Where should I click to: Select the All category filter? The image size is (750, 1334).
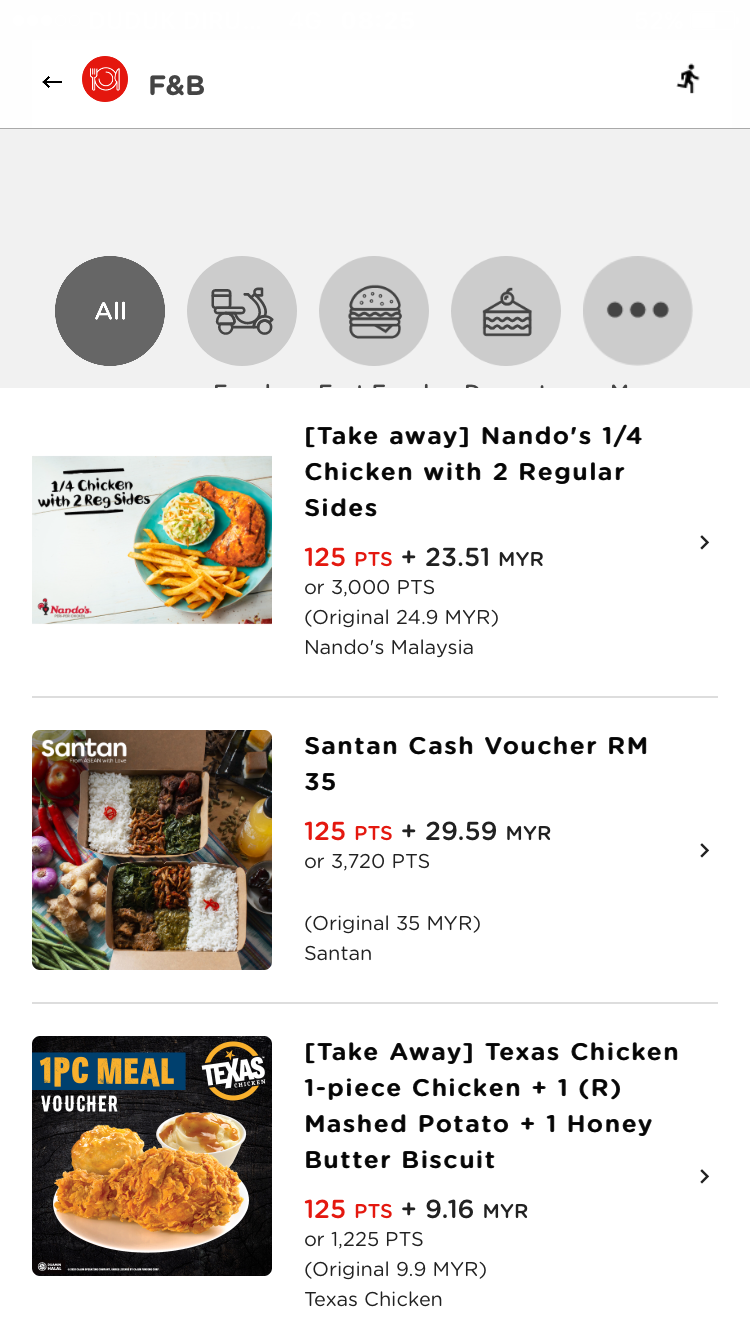click(110, 311)
